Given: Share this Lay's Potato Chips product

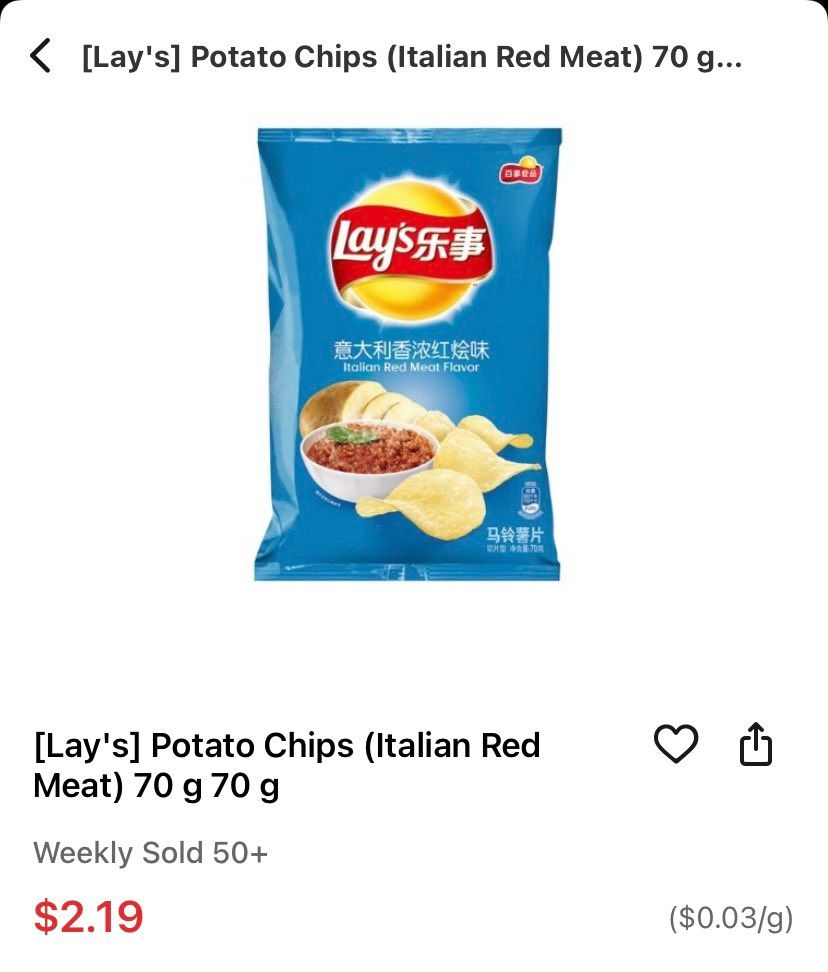Looking at the screenshot, I should 756,744.
